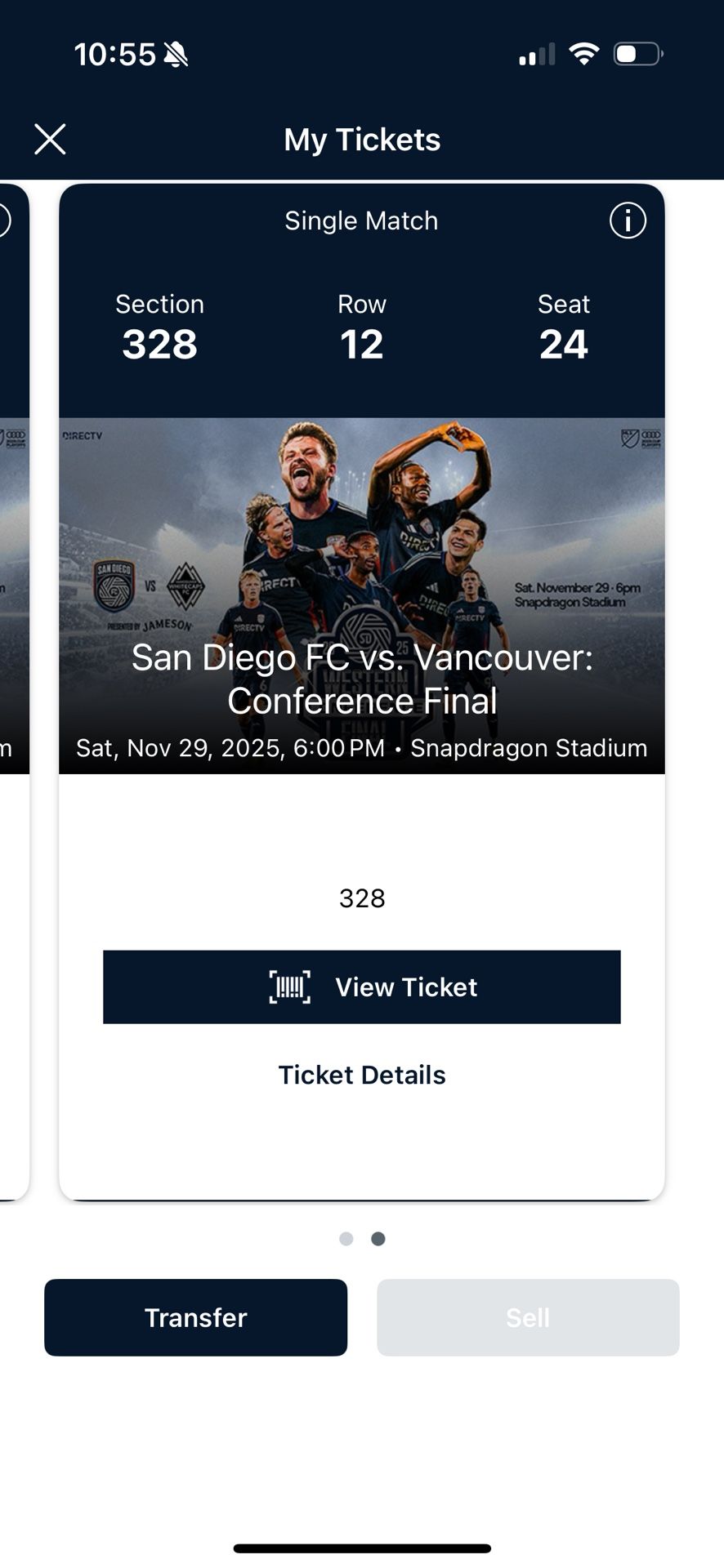The width and height of the screenshot is (724, 1568).
Task: Tap the Sat, Nov 29 event date line
Action: 361,747
